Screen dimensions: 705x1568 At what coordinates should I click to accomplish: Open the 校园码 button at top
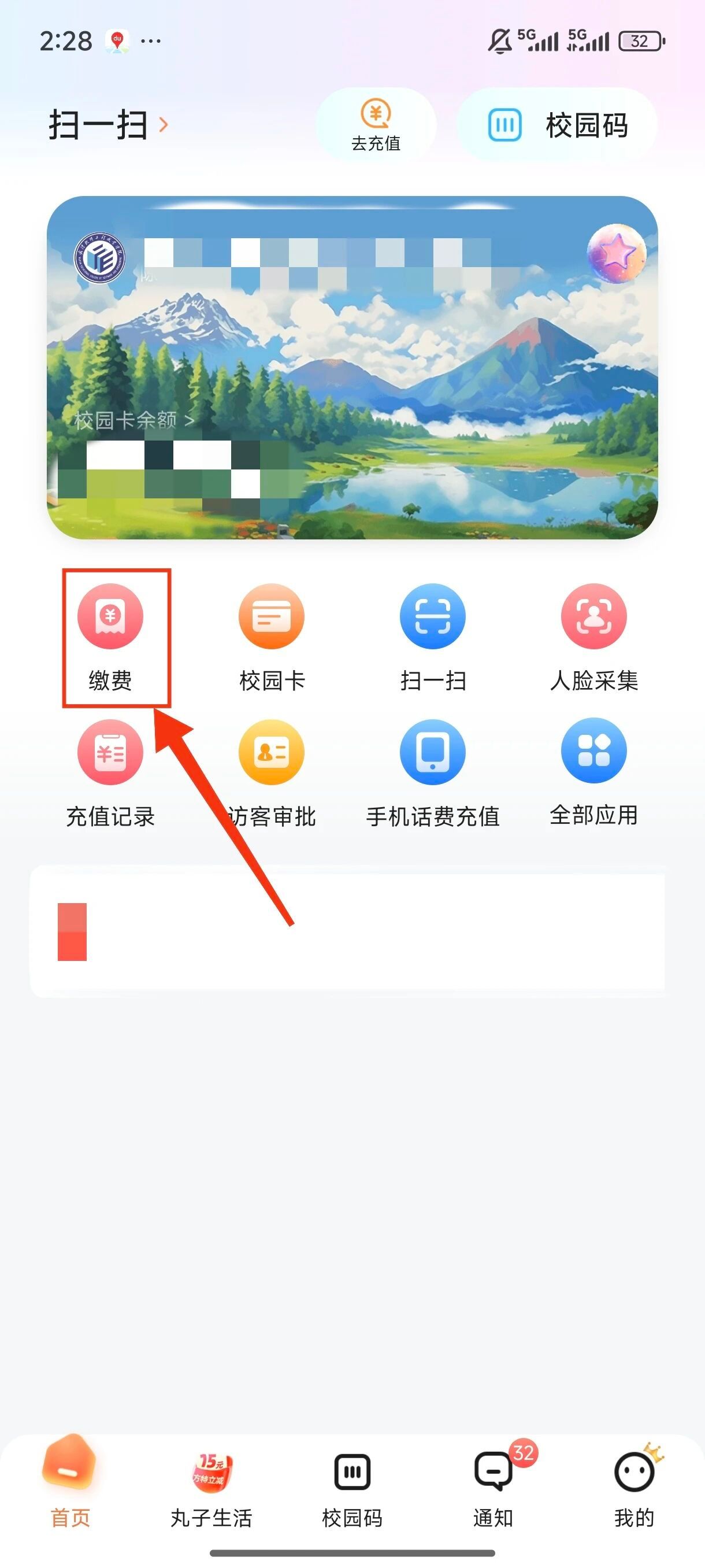556,125
